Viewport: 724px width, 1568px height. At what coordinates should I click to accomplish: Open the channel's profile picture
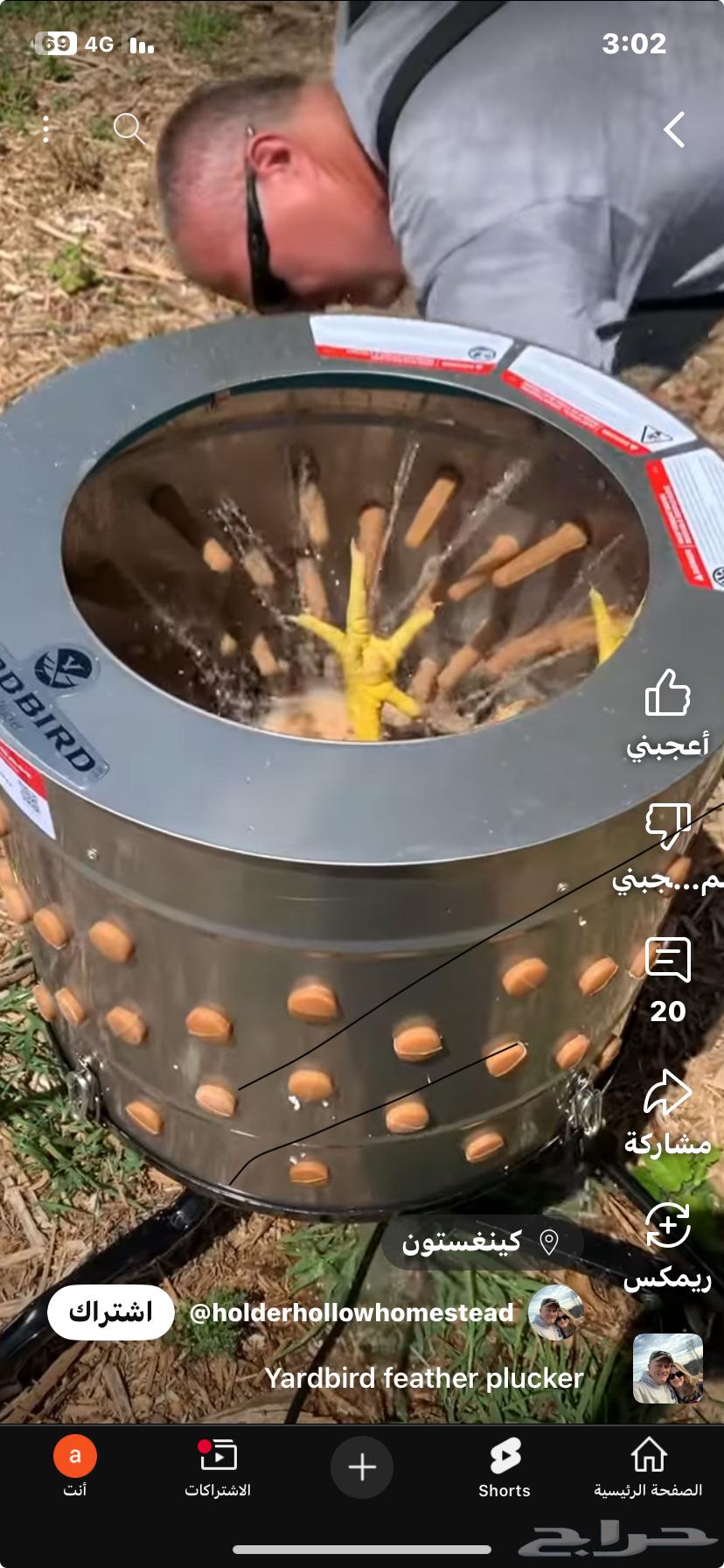coord(556,1312)
